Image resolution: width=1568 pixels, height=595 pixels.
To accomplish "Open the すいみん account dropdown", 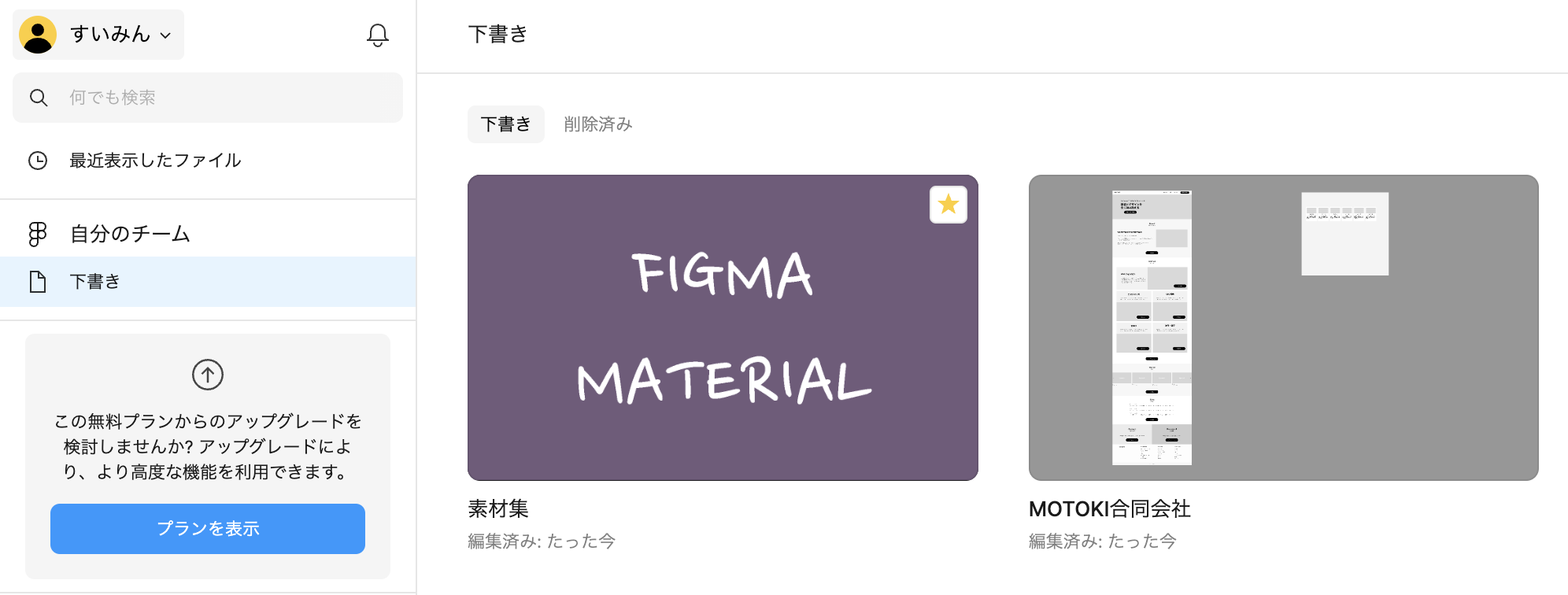I will click(x=98, y=35).
